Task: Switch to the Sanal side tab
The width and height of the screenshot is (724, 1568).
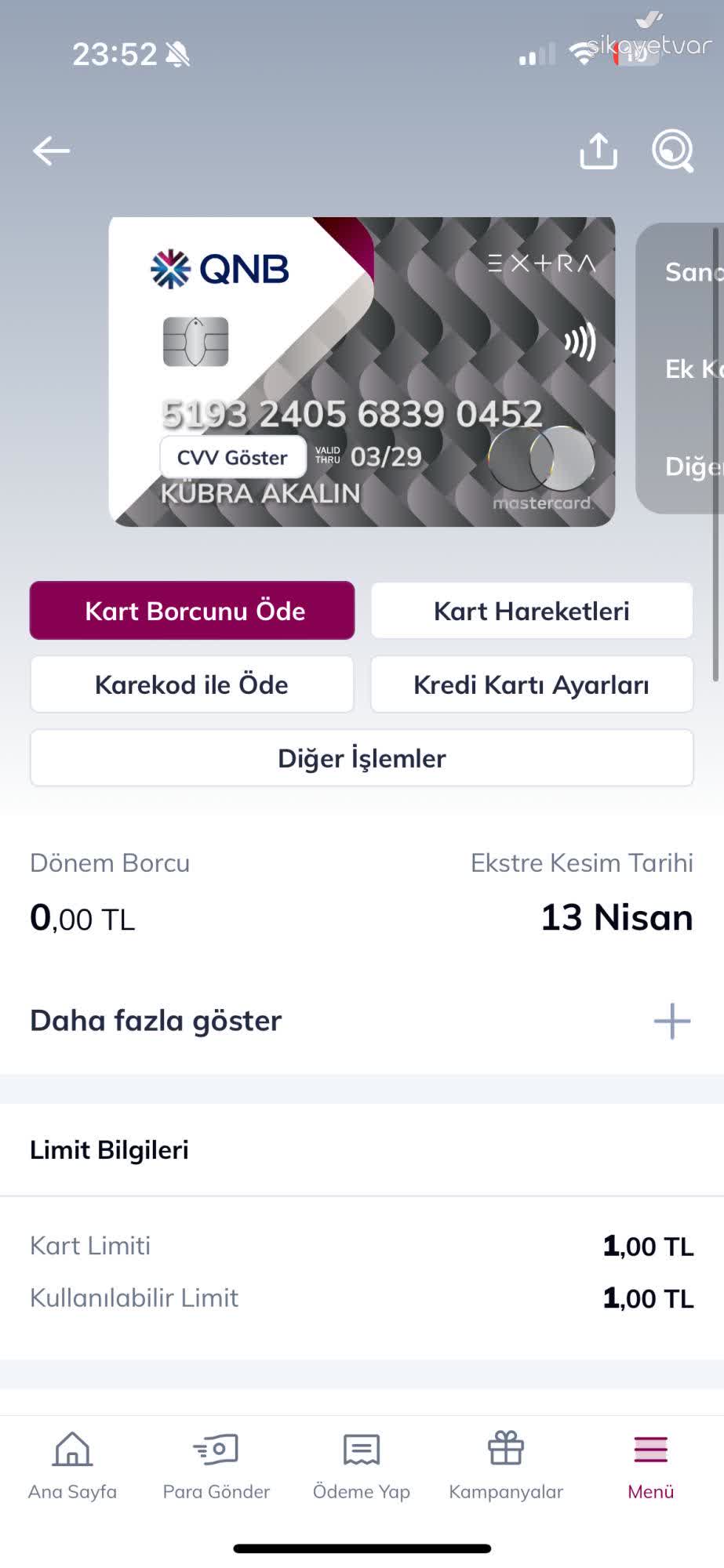Action: [697, 272]
